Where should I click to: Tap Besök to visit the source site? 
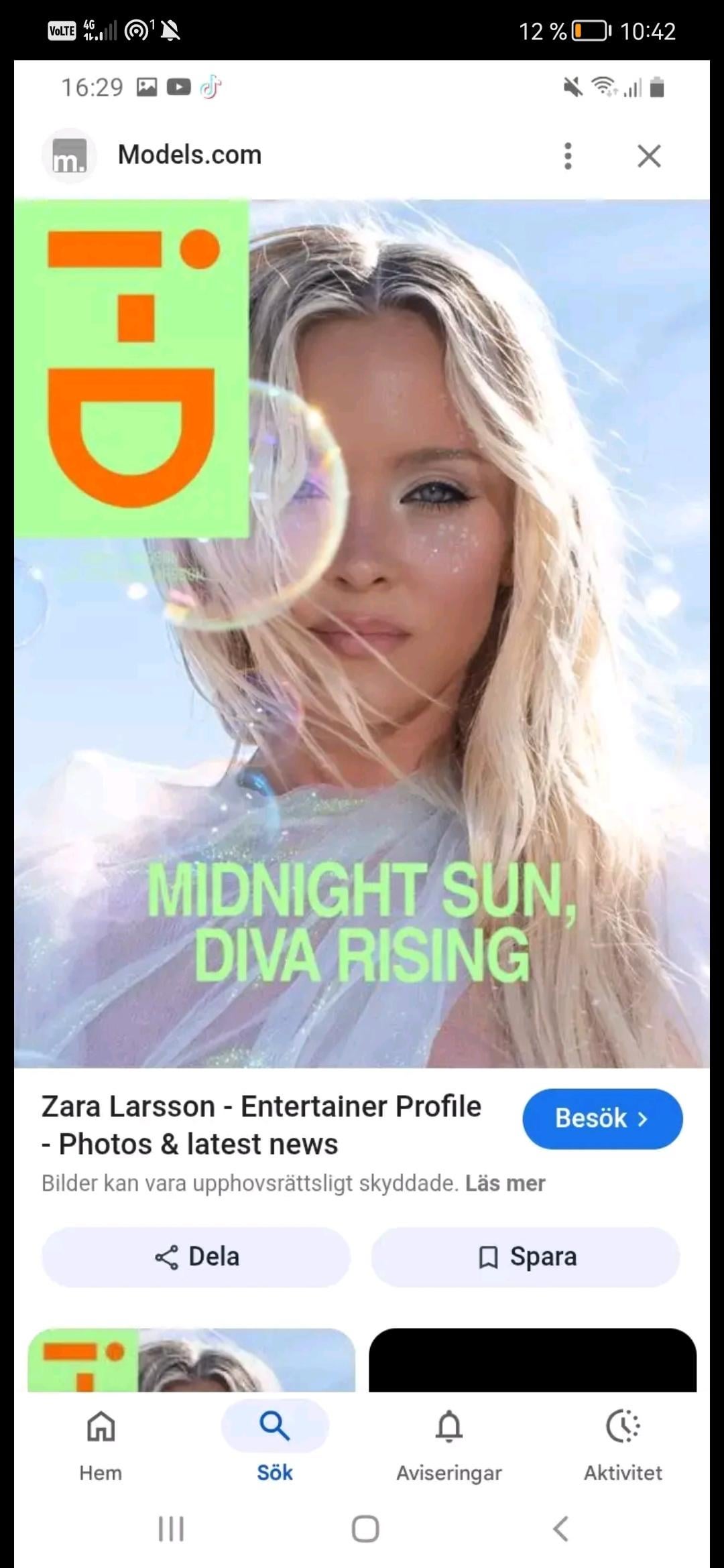coord(602,1118)
